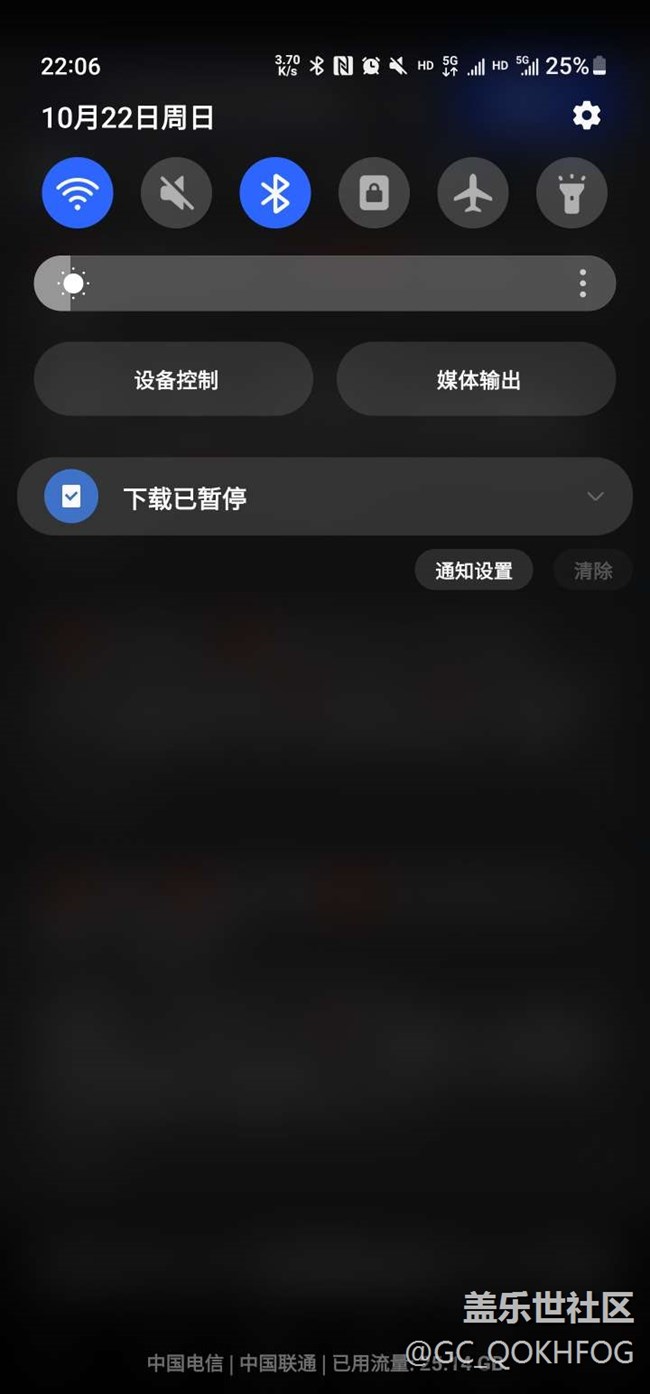Open brightness options three-dot menu
The width and height of the screenshot is (650, 1394).
click(583, 284)
